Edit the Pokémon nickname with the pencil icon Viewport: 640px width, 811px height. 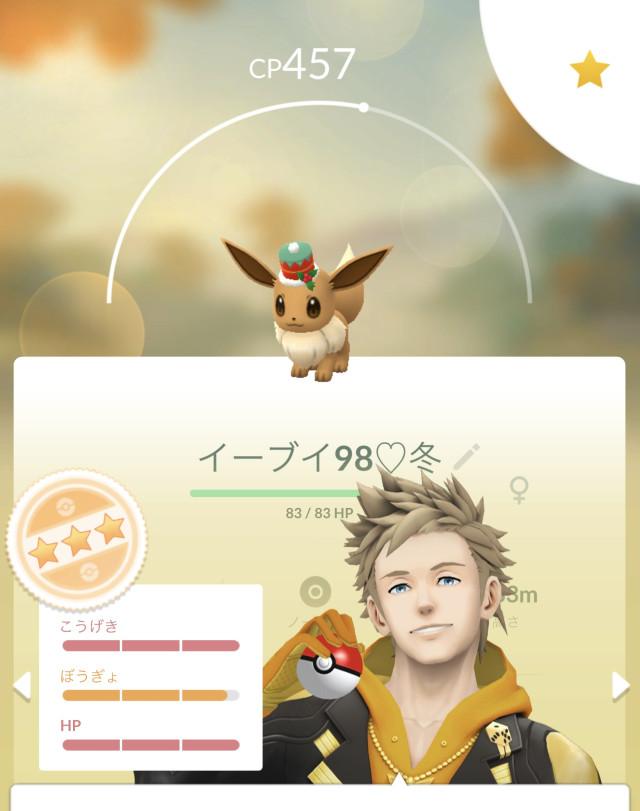click(467, 457)
